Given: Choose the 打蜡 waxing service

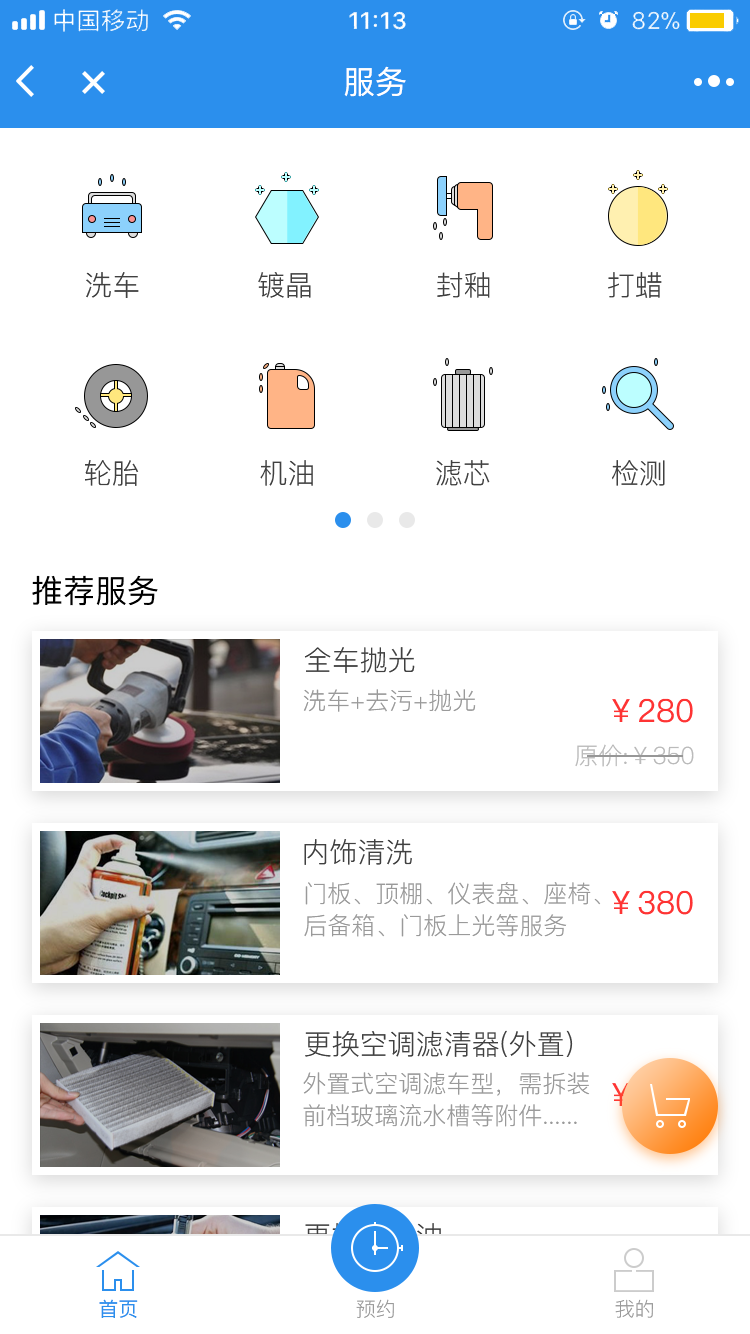Looking at the screenshot, I should pyautogui.click(x=637, y=236).
